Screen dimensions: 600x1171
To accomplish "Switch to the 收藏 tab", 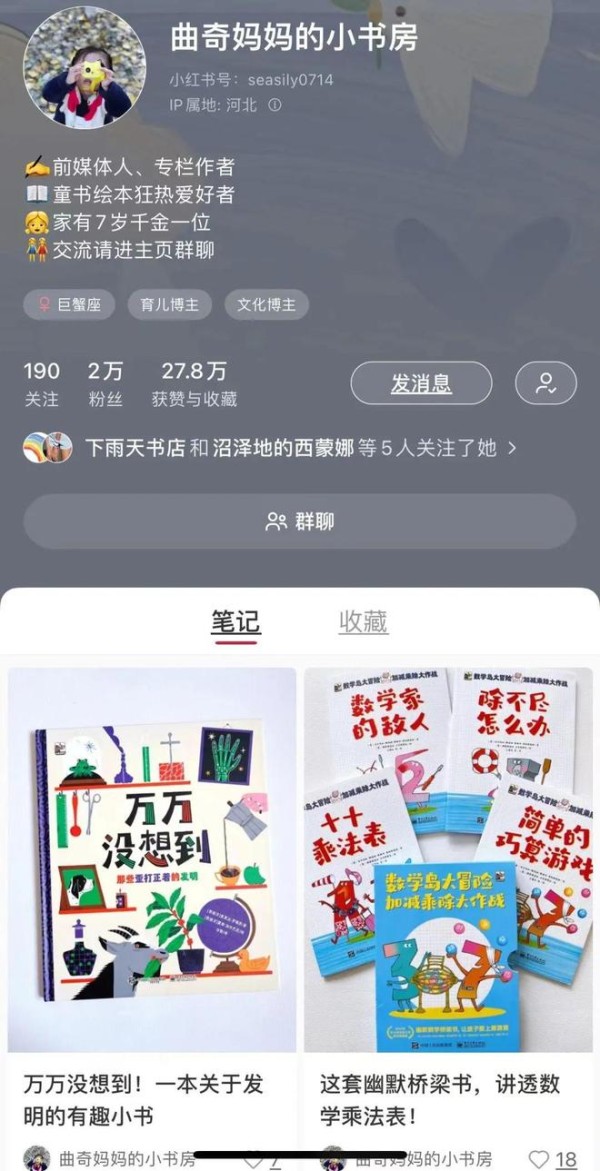I will (x=363, y=622).
